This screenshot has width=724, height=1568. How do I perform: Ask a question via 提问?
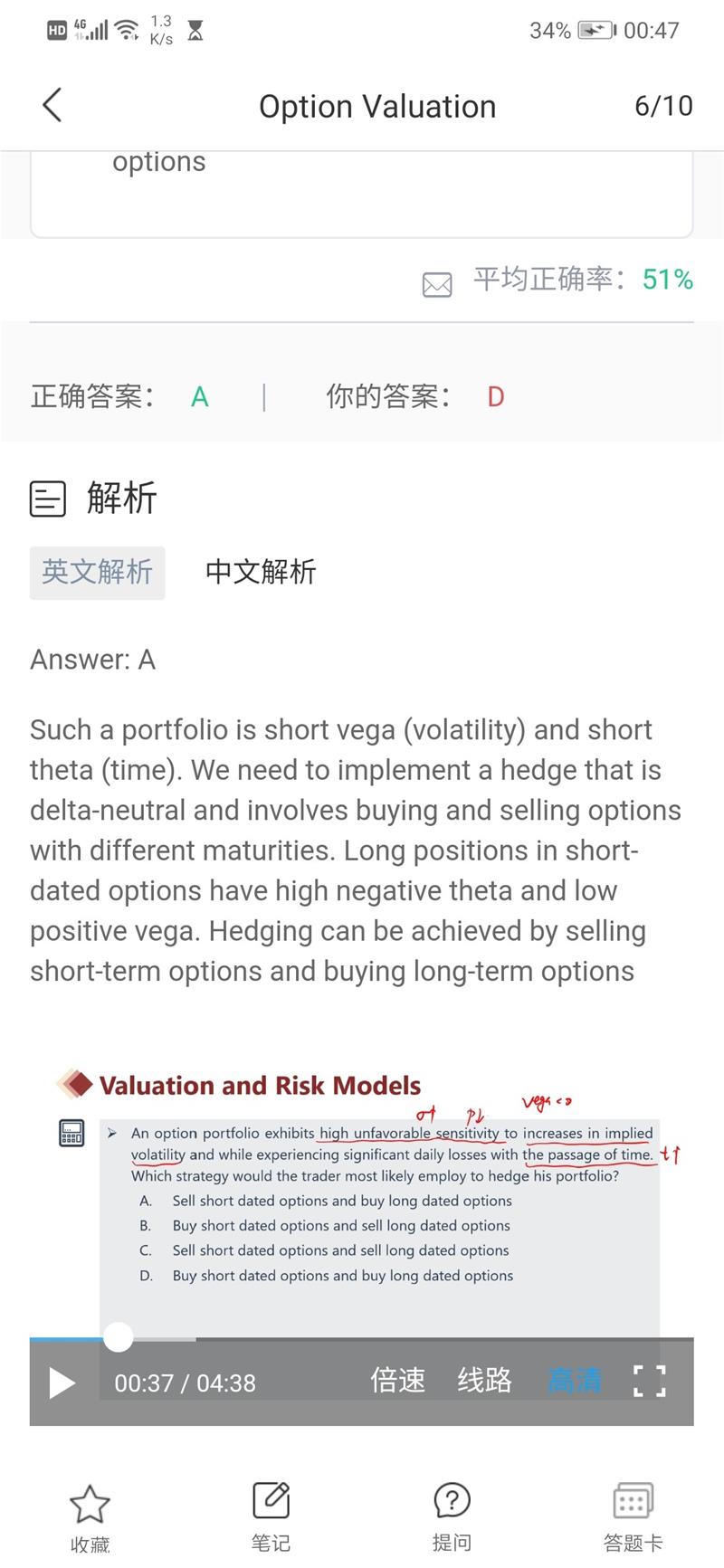coord(452,1516)
